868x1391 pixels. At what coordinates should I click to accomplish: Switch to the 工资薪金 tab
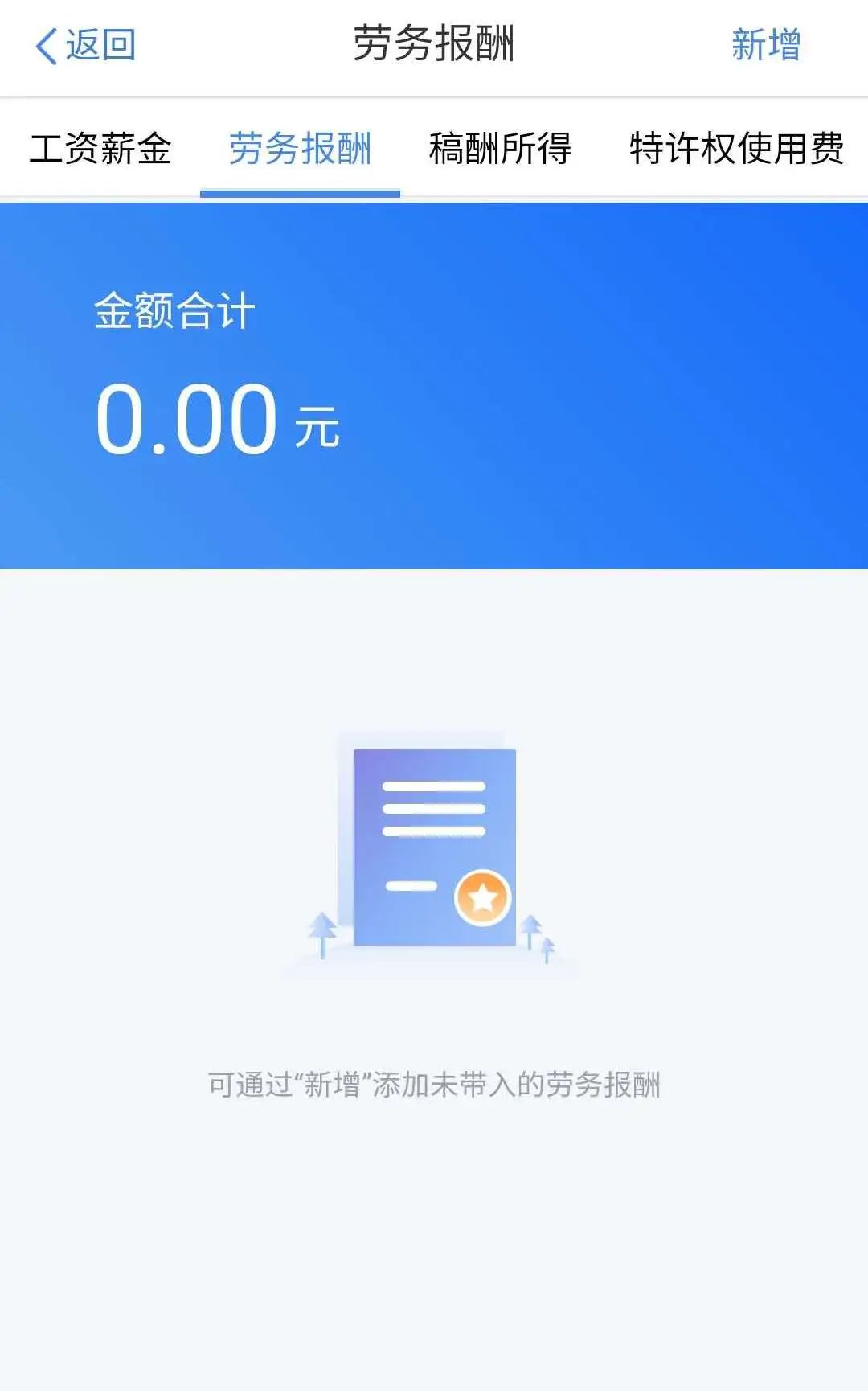(100, 149)
